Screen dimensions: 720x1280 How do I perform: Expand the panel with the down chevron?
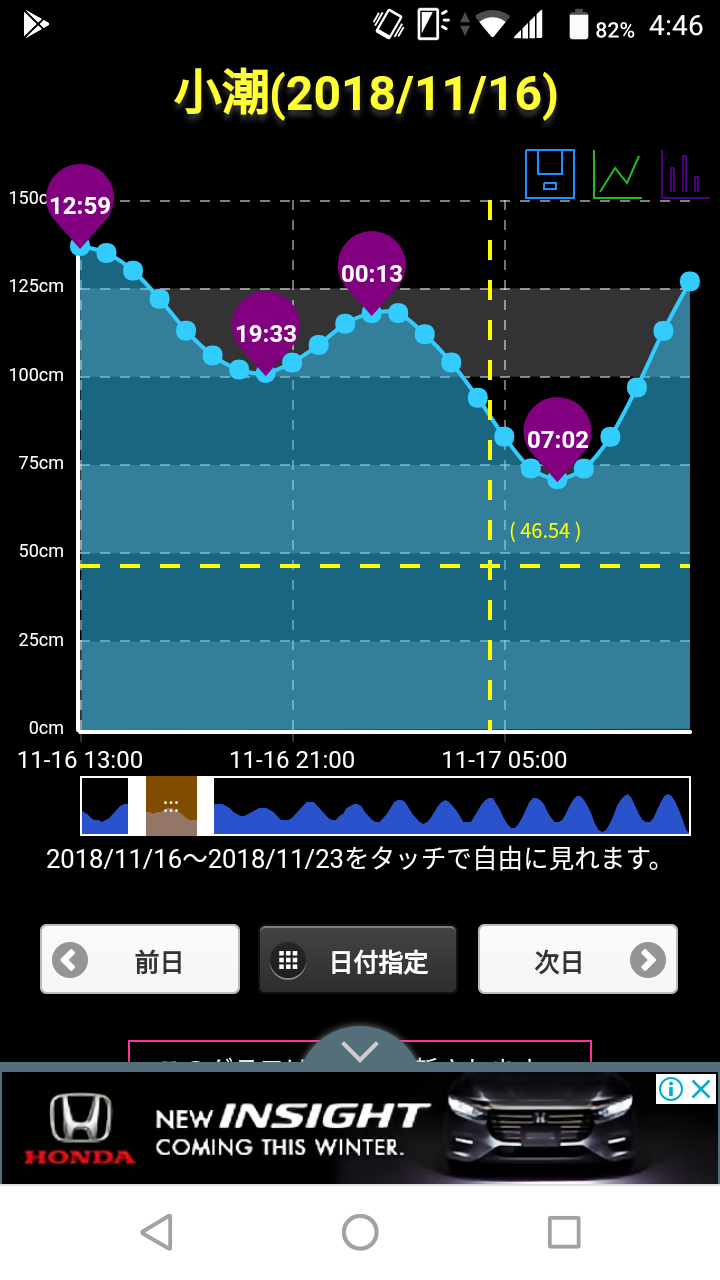coord(360,1048)
